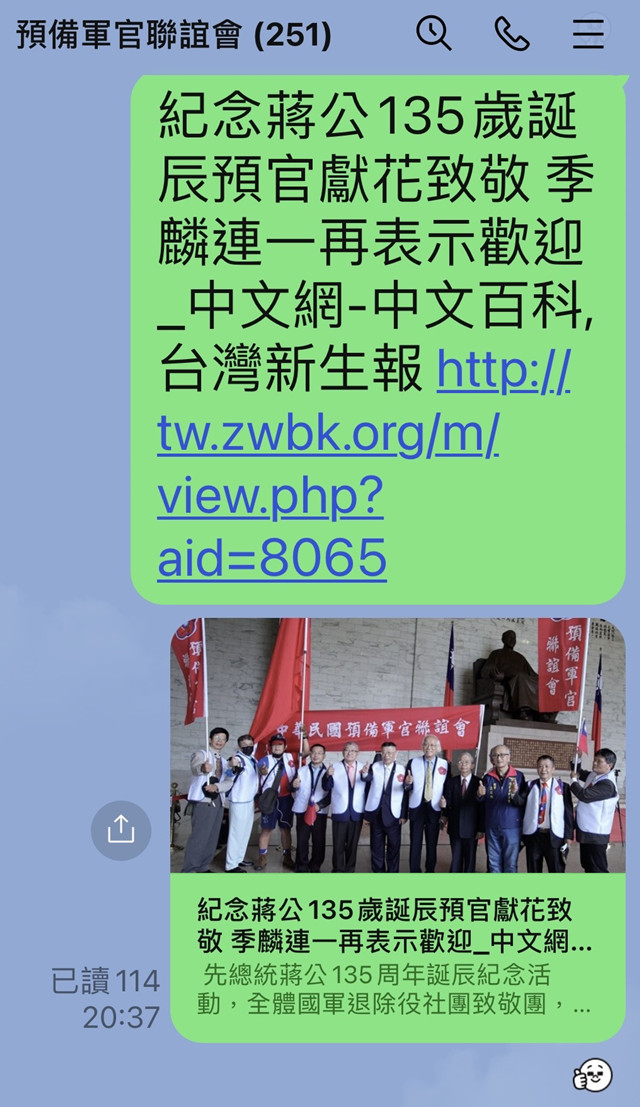Search messages in this group chat
The image size is (640, 1107).
point(434,34)
